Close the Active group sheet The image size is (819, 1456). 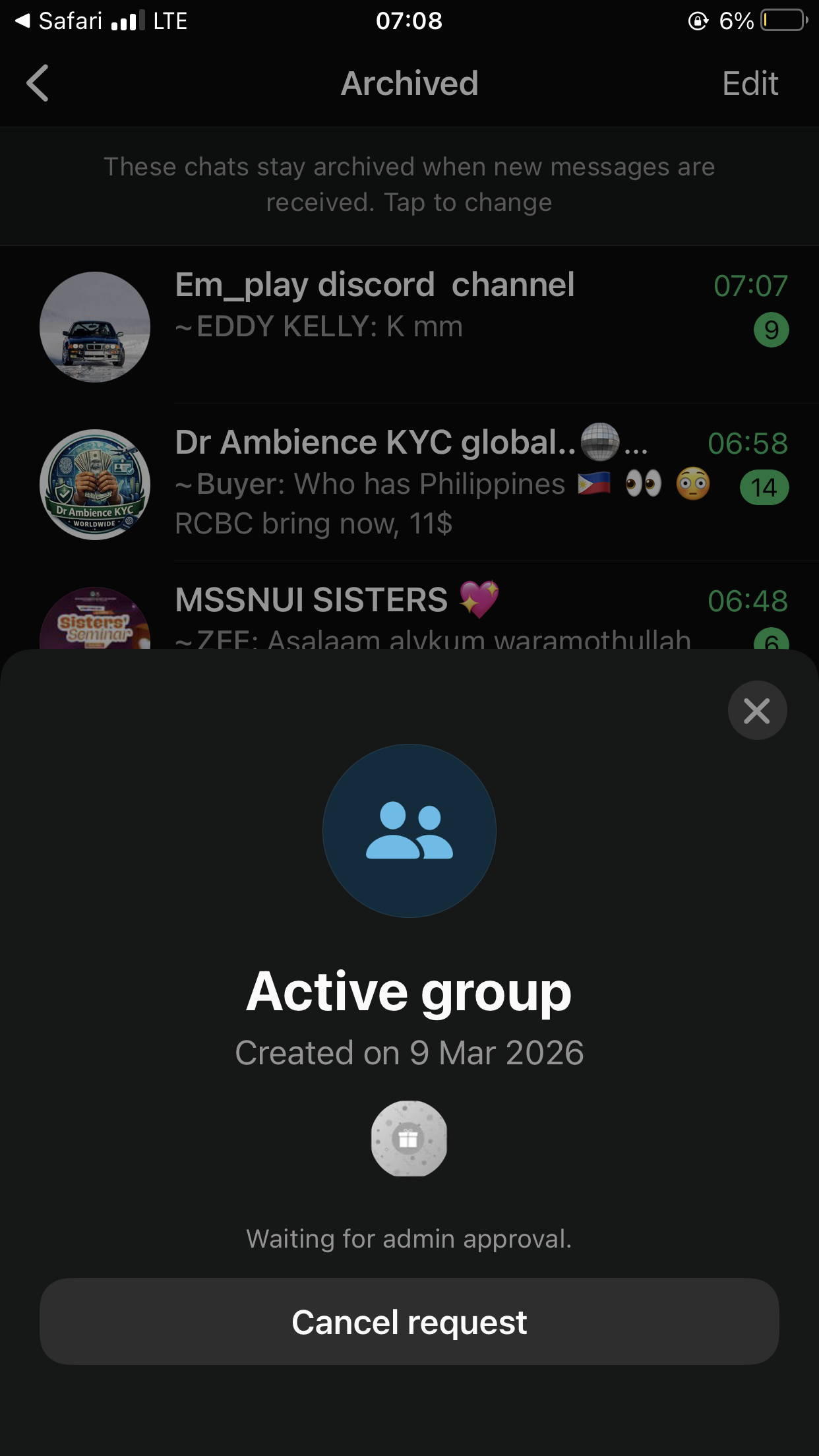click(757, 710)
